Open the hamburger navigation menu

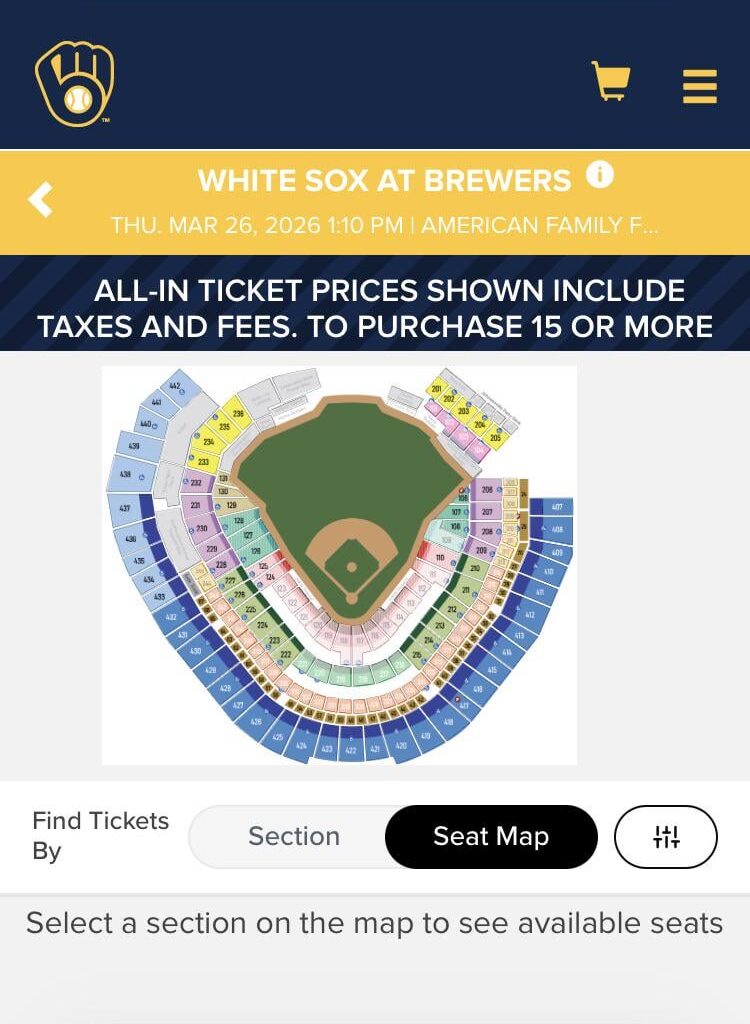pyautogui.click(x=700, y=85)
